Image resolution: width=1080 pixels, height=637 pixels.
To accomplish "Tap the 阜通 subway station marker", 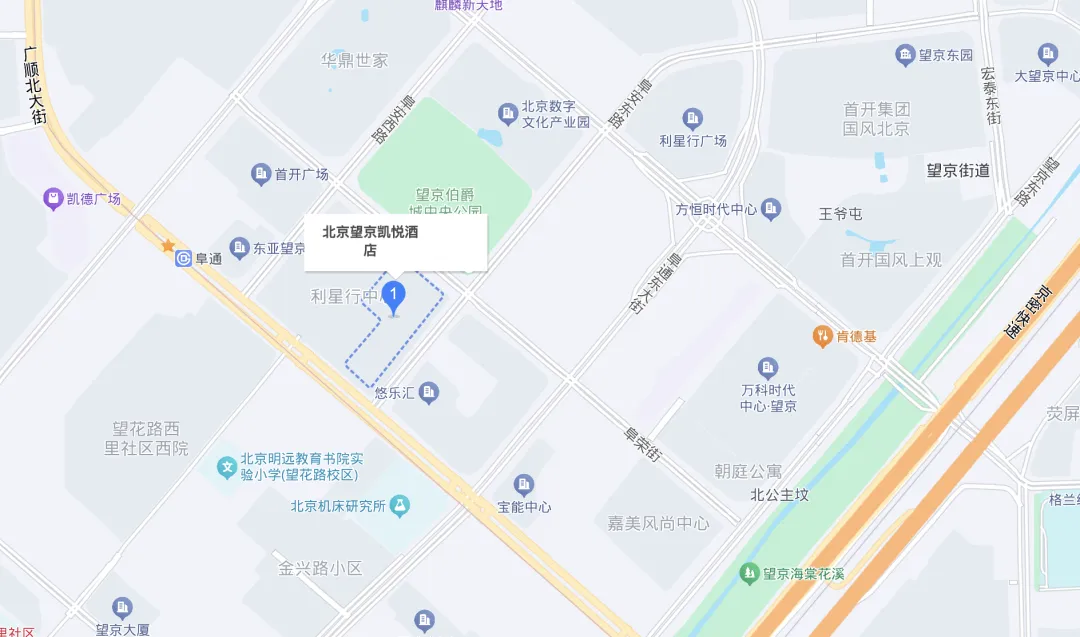I will (183, 259).
